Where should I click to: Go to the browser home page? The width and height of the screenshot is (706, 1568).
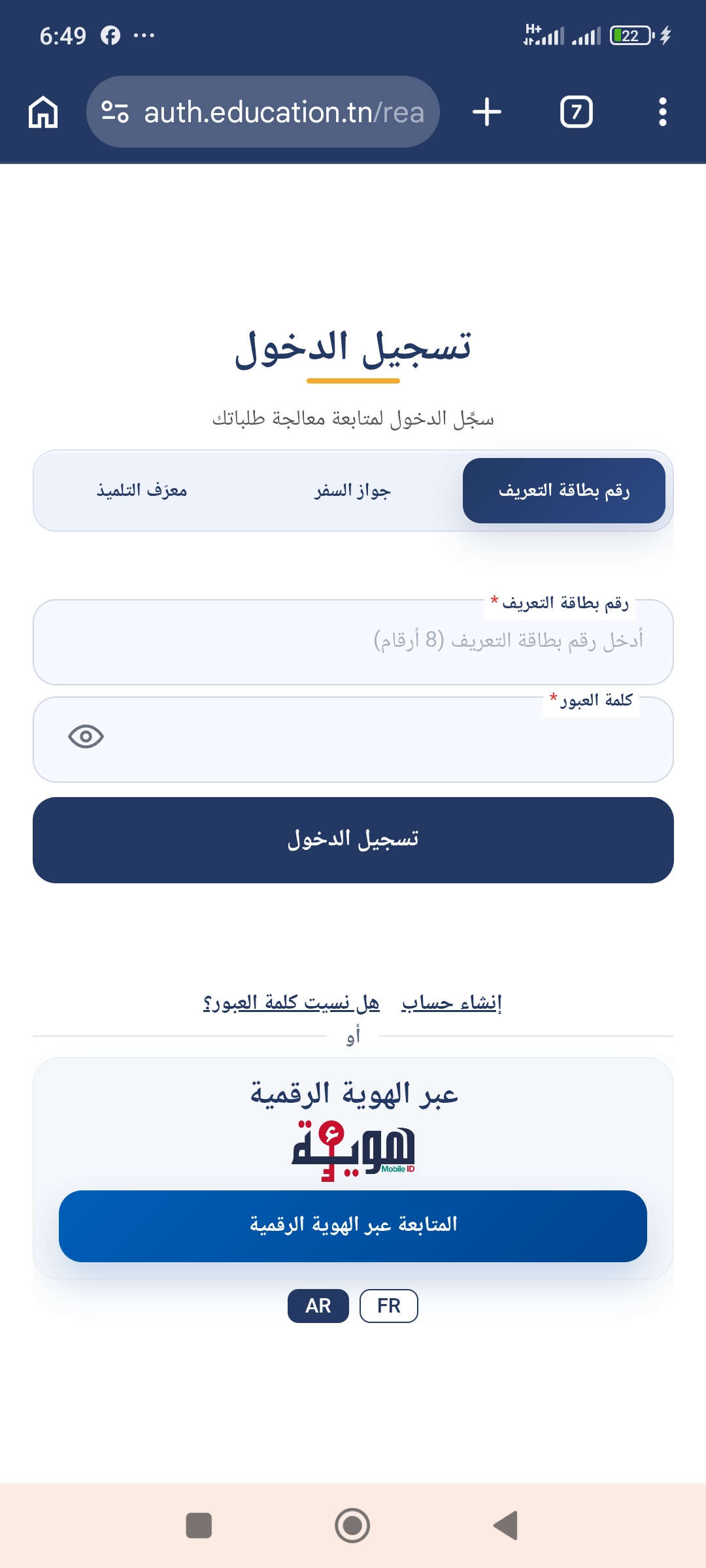pyautogui.click(x=43, y=112)
